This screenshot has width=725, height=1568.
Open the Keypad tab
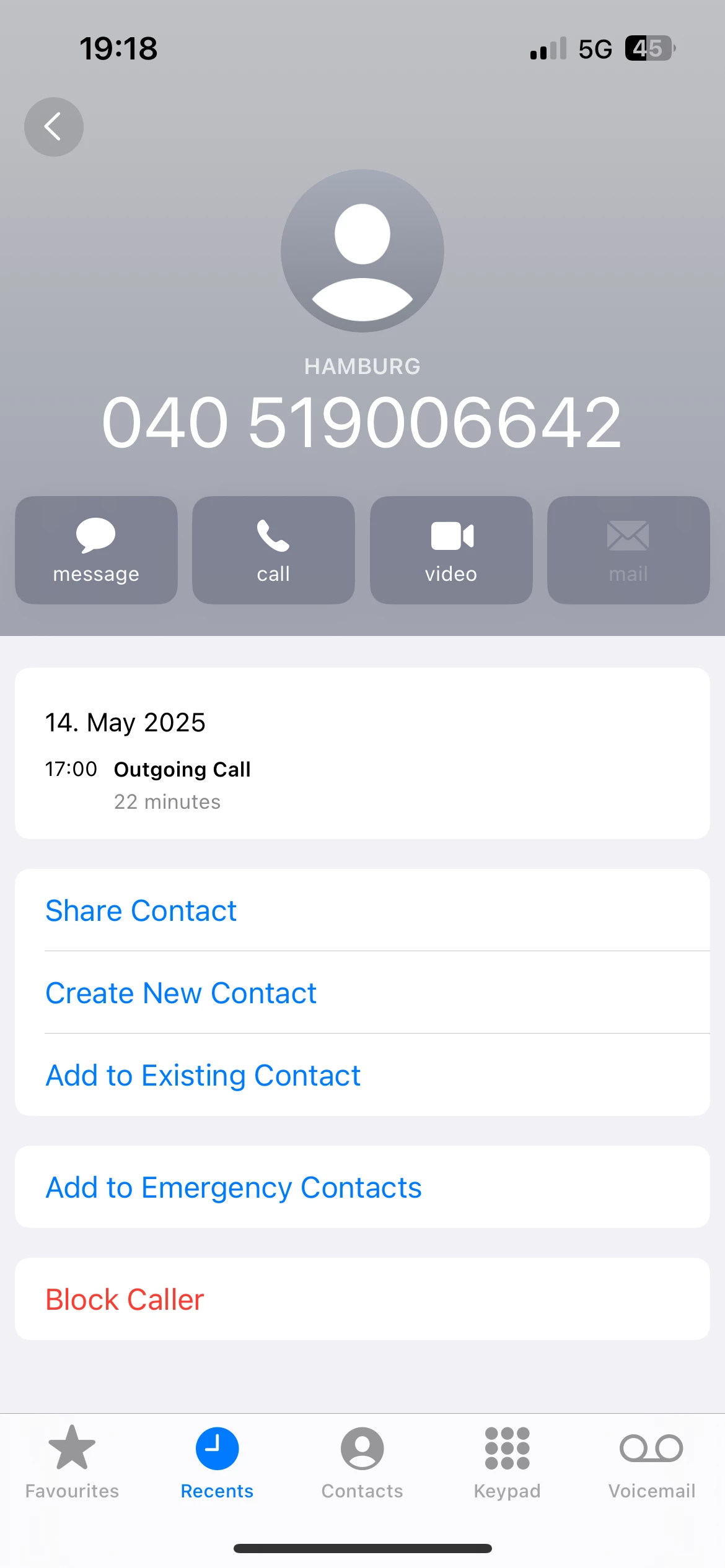507,1462
